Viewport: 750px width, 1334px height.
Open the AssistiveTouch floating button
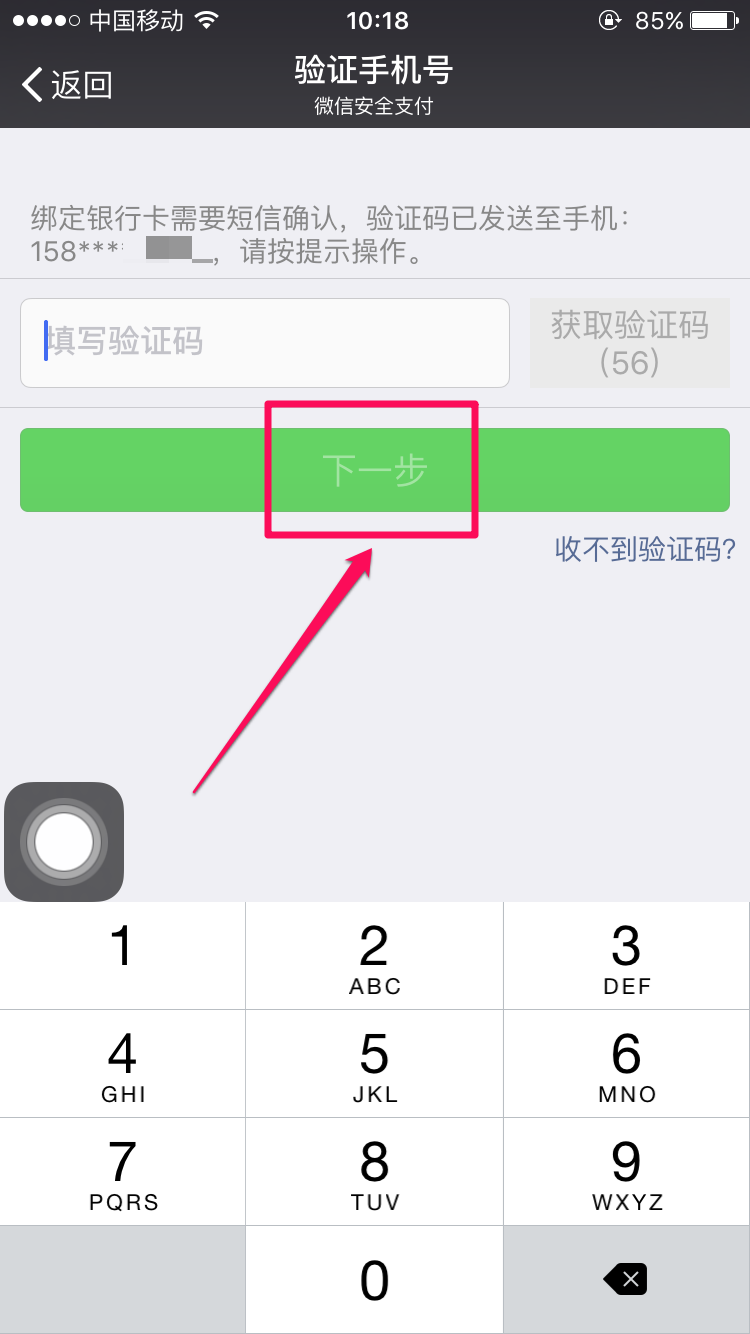[64, 842]
